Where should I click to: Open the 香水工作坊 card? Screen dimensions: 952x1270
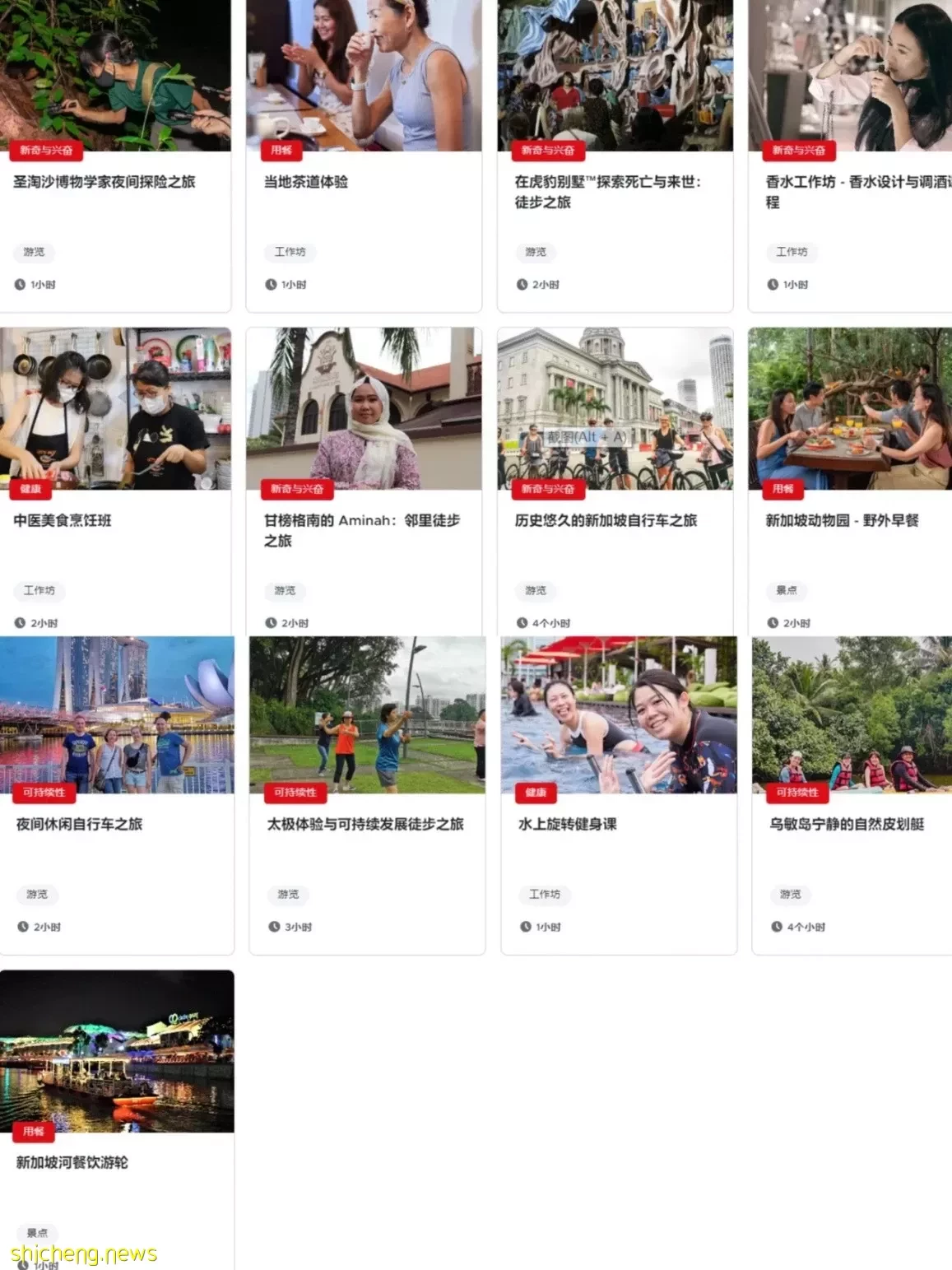click(856, 191)
